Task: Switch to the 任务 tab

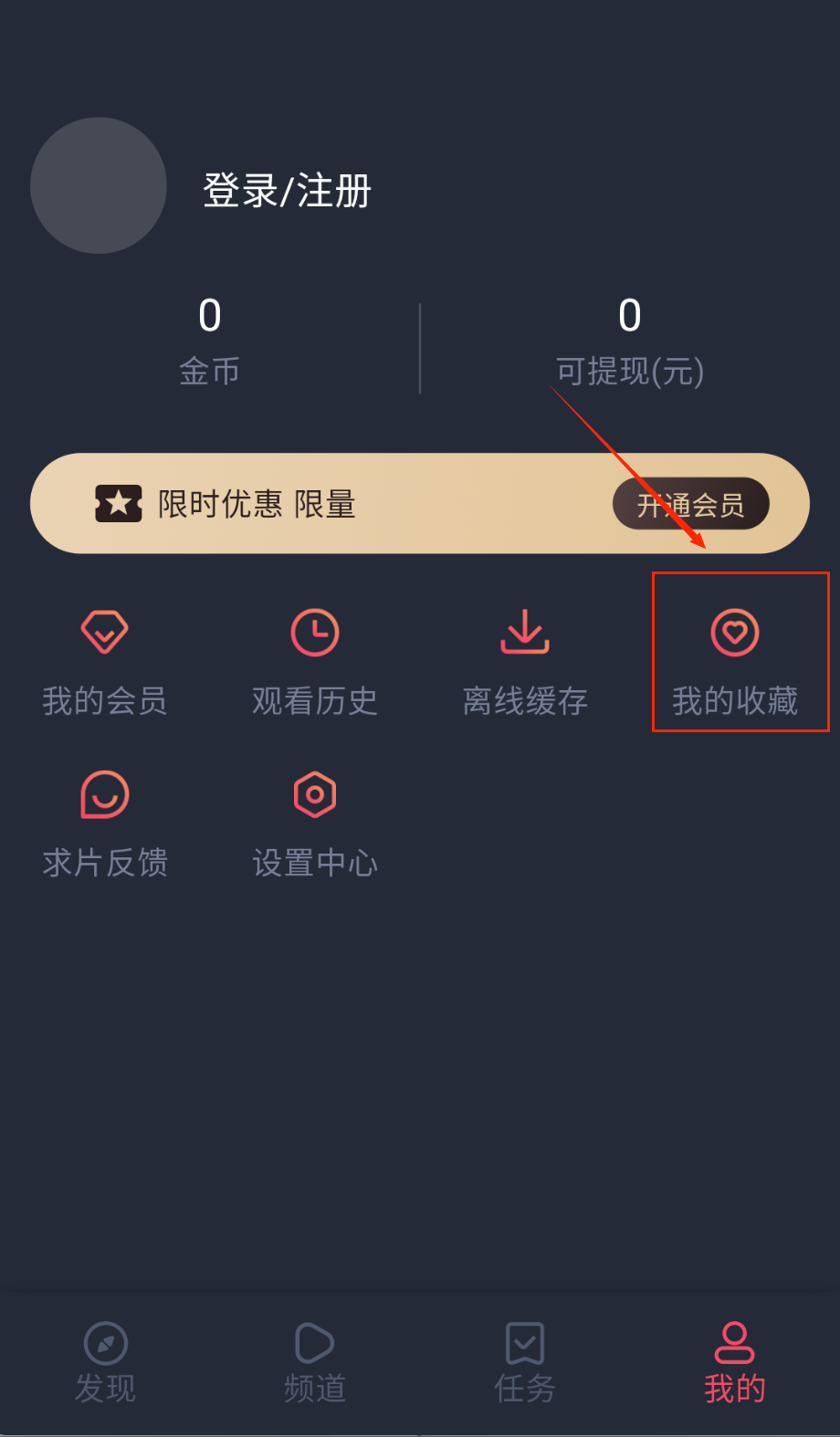Action: [525, 1362]
